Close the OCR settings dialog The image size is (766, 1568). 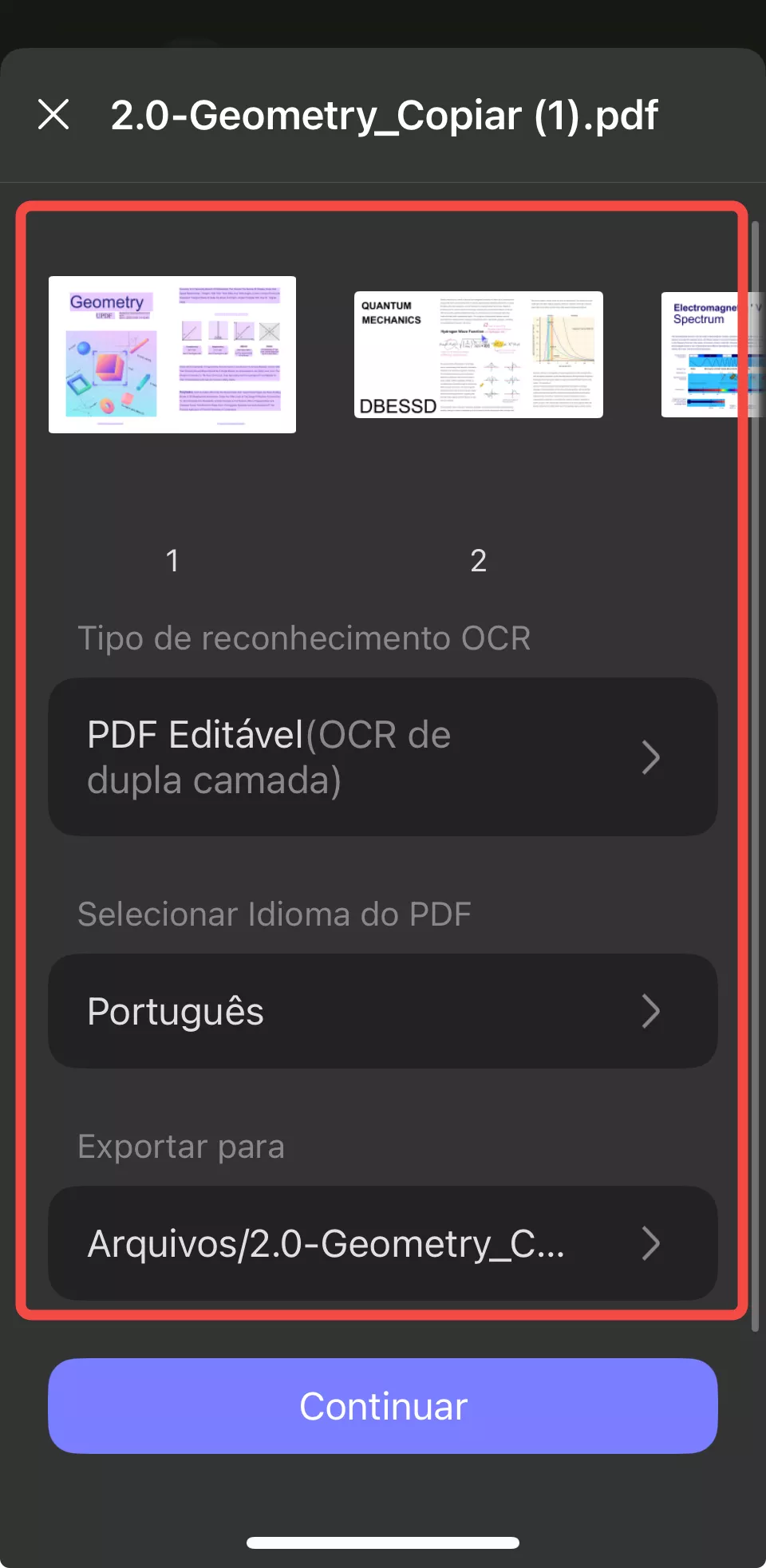click(x=54, y=115)
